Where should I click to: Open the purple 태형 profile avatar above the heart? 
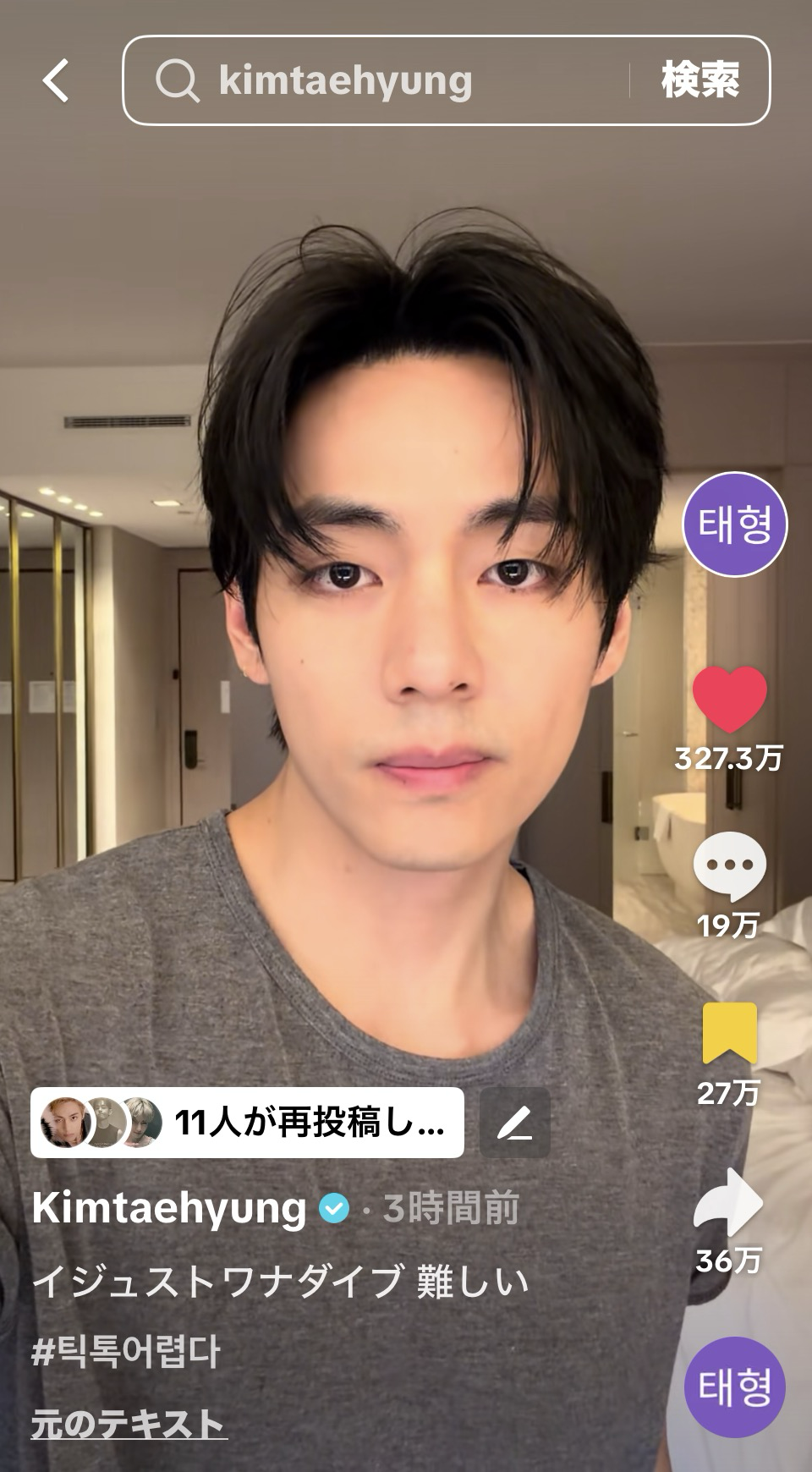734,525
